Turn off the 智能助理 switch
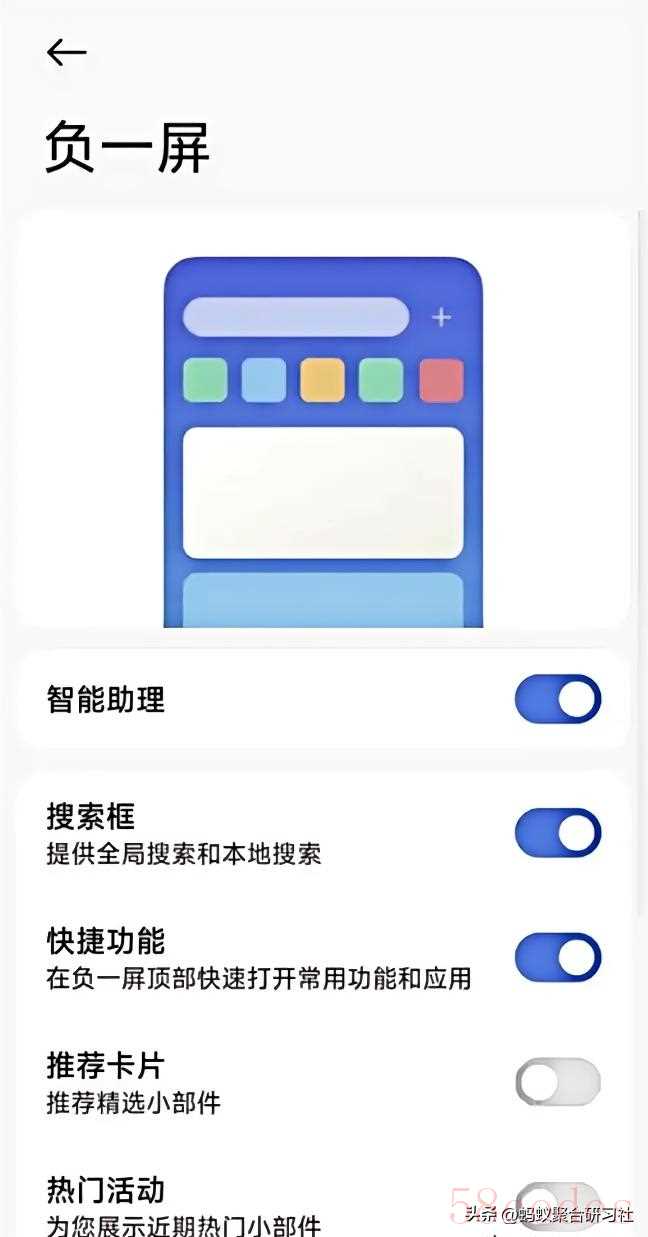Image resolution: width=648 pixels, height=1237 pixels. (x=558, y=699)
